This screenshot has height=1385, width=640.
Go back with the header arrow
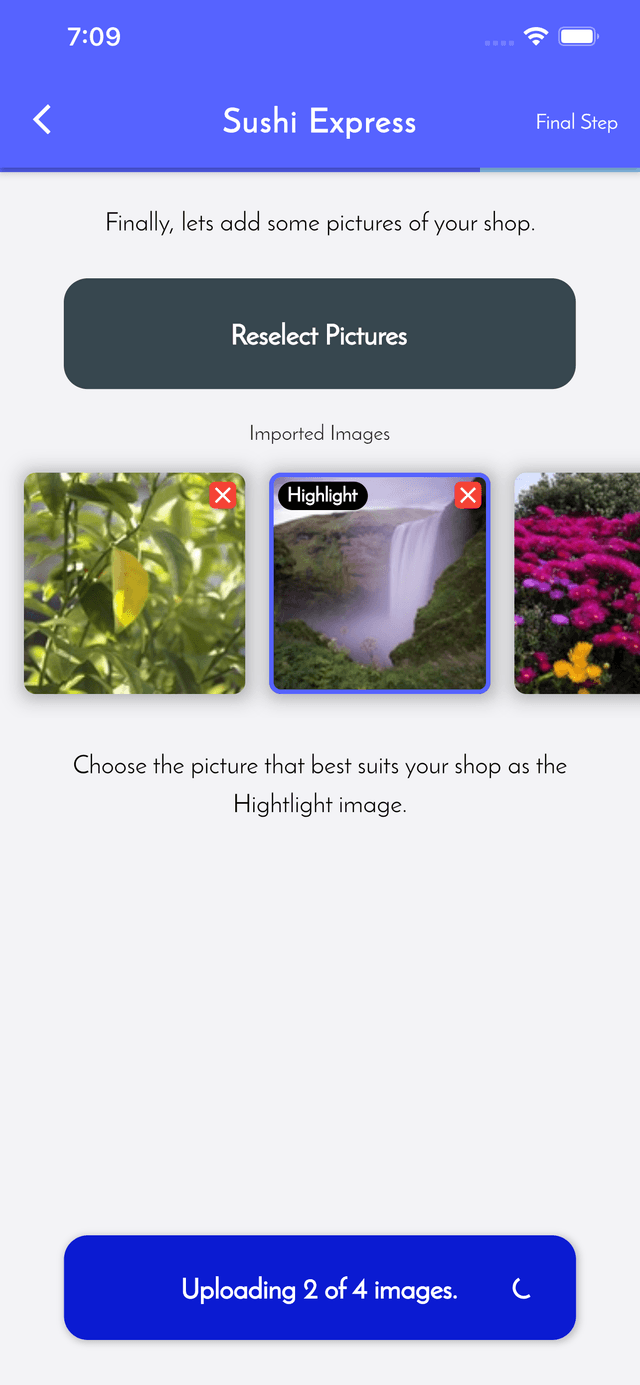(x=42, y=120)
